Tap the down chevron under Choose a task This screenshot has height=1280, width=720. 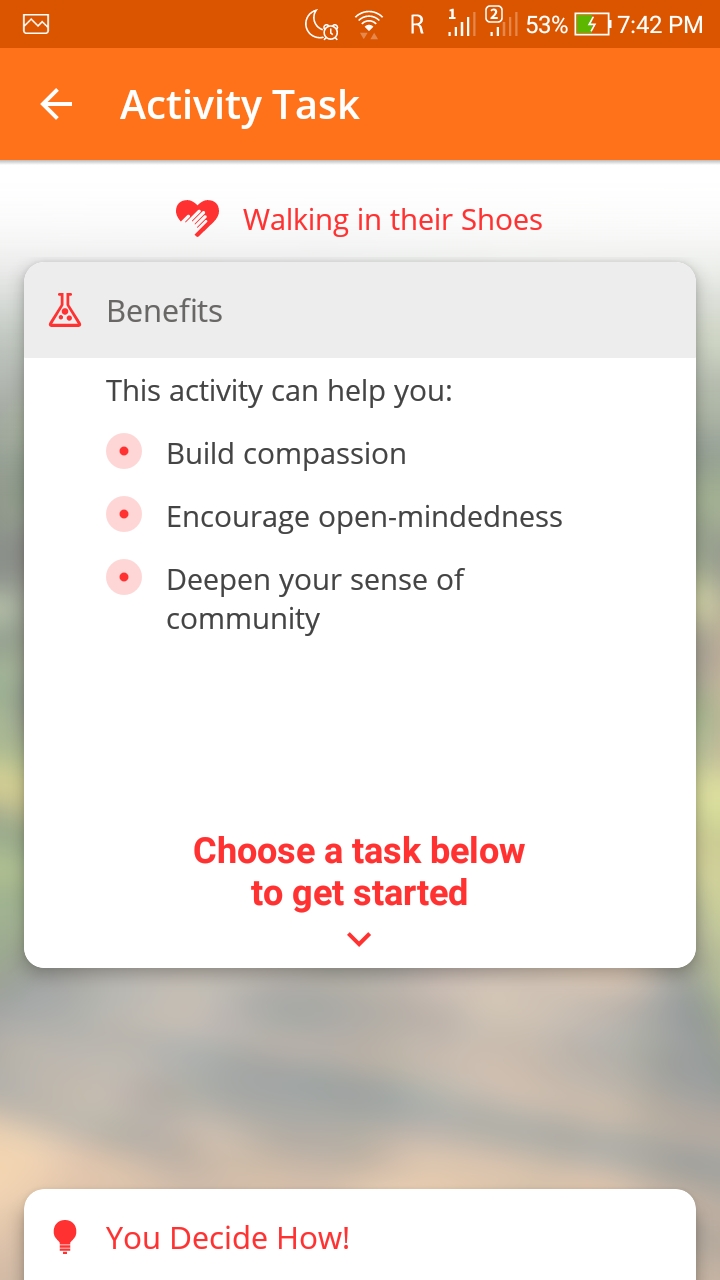[359, 939]
